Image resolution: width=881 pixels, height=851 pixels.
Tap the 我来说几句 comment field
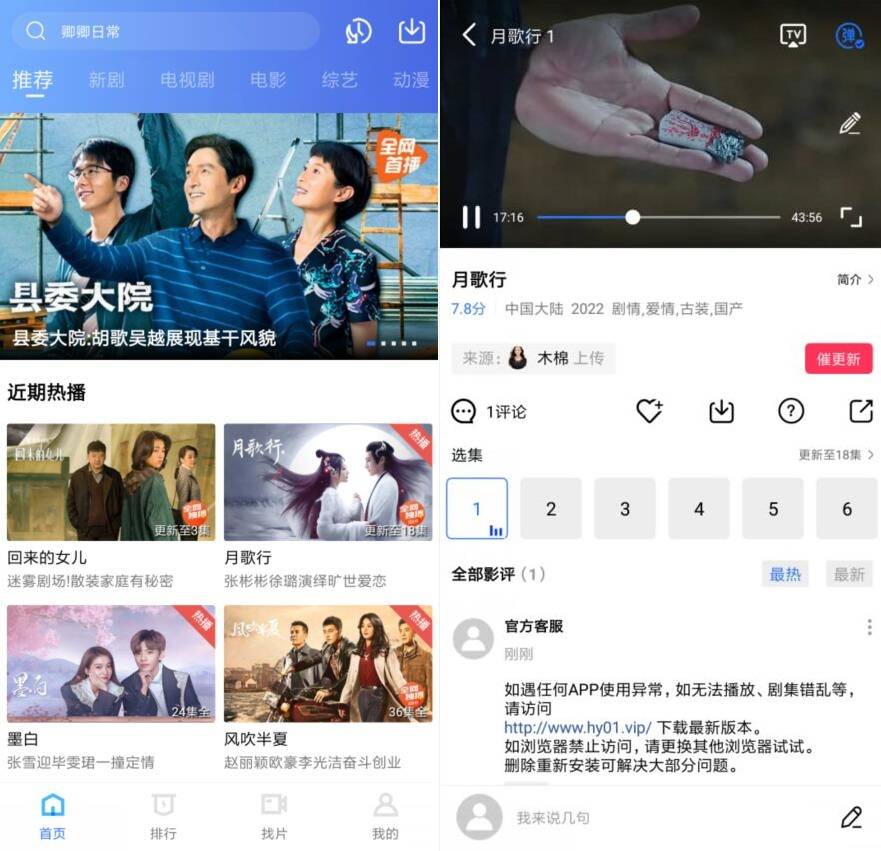pos(640,818)
